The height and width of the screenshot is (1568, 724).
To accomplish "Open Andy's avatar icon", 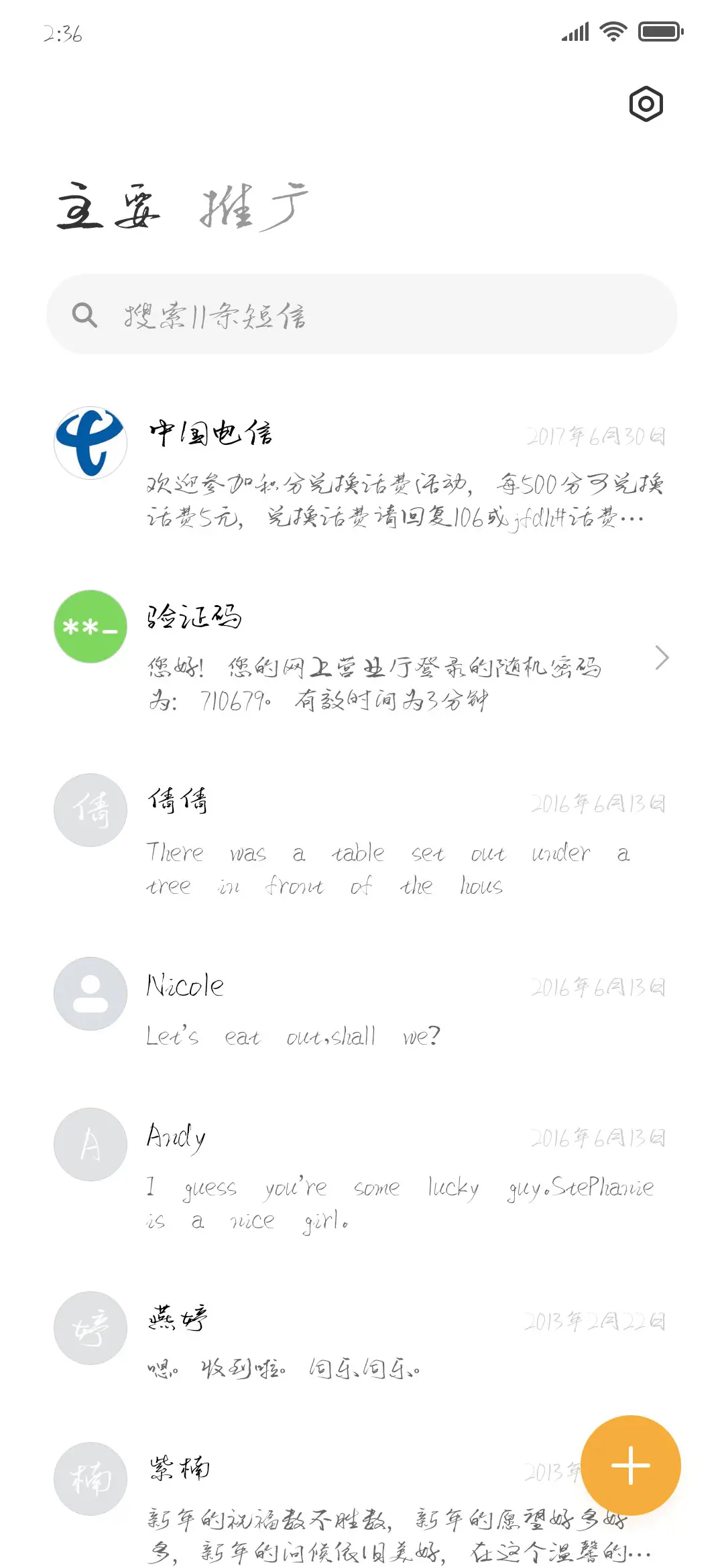I will point(89,1144).
